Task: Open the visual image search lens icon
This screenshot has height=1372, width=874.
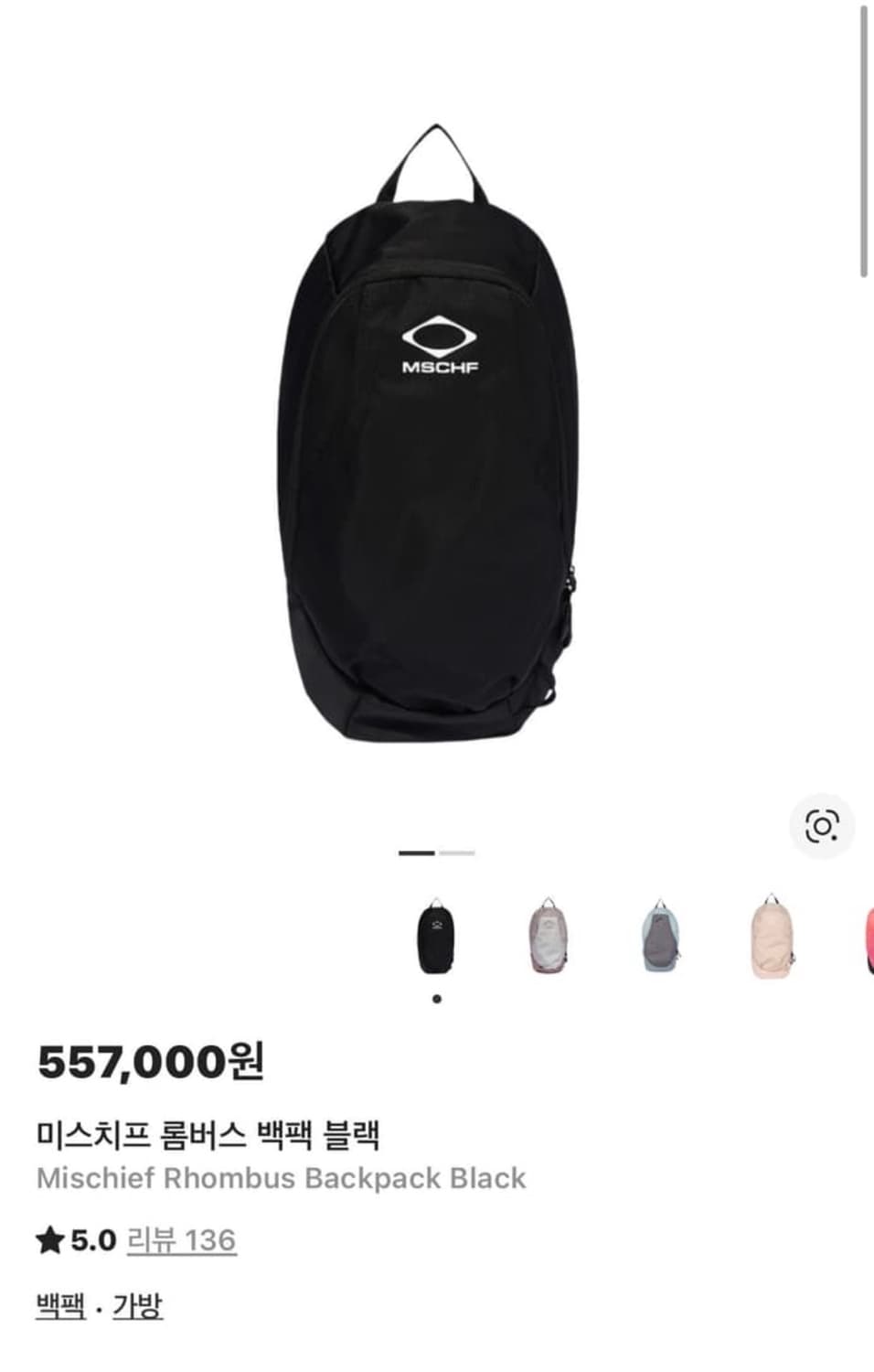Action: point(820,828)
